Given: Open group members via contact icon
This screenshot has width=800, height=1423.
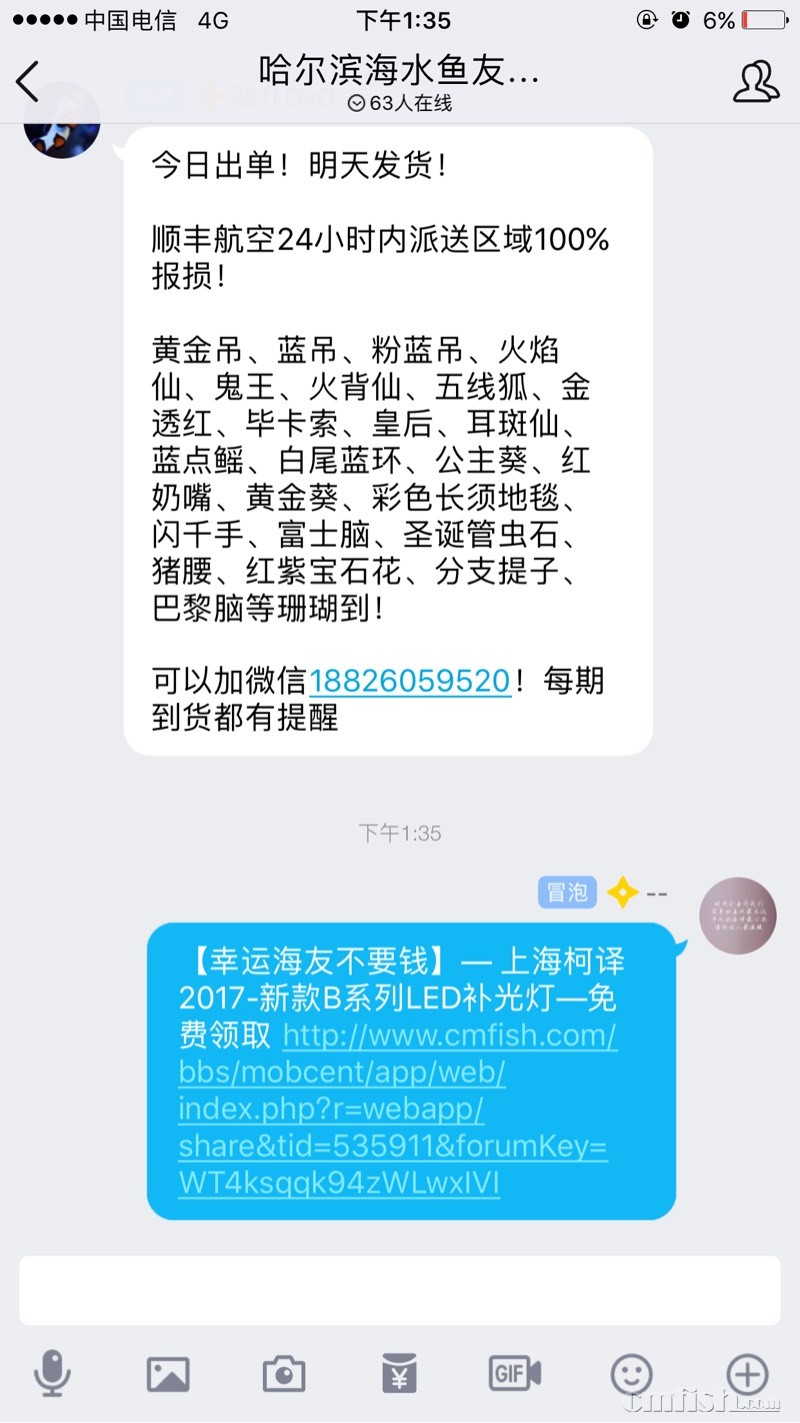Looking at the screenshot, I should tap(756, 85).
